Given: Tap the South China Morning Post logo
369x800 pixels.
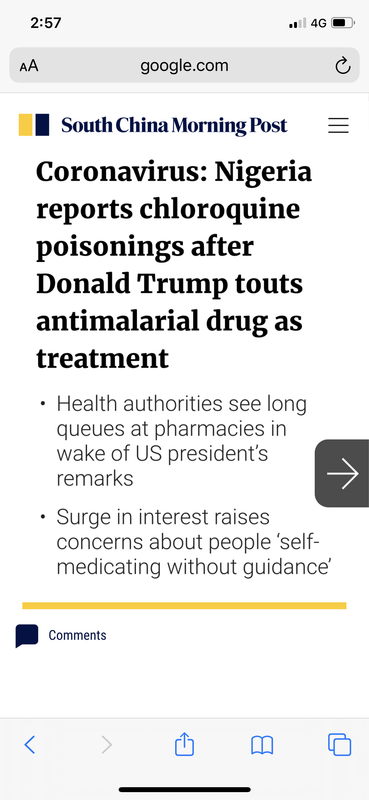Looking at the screenshot, I should click(x=153, y=125).
